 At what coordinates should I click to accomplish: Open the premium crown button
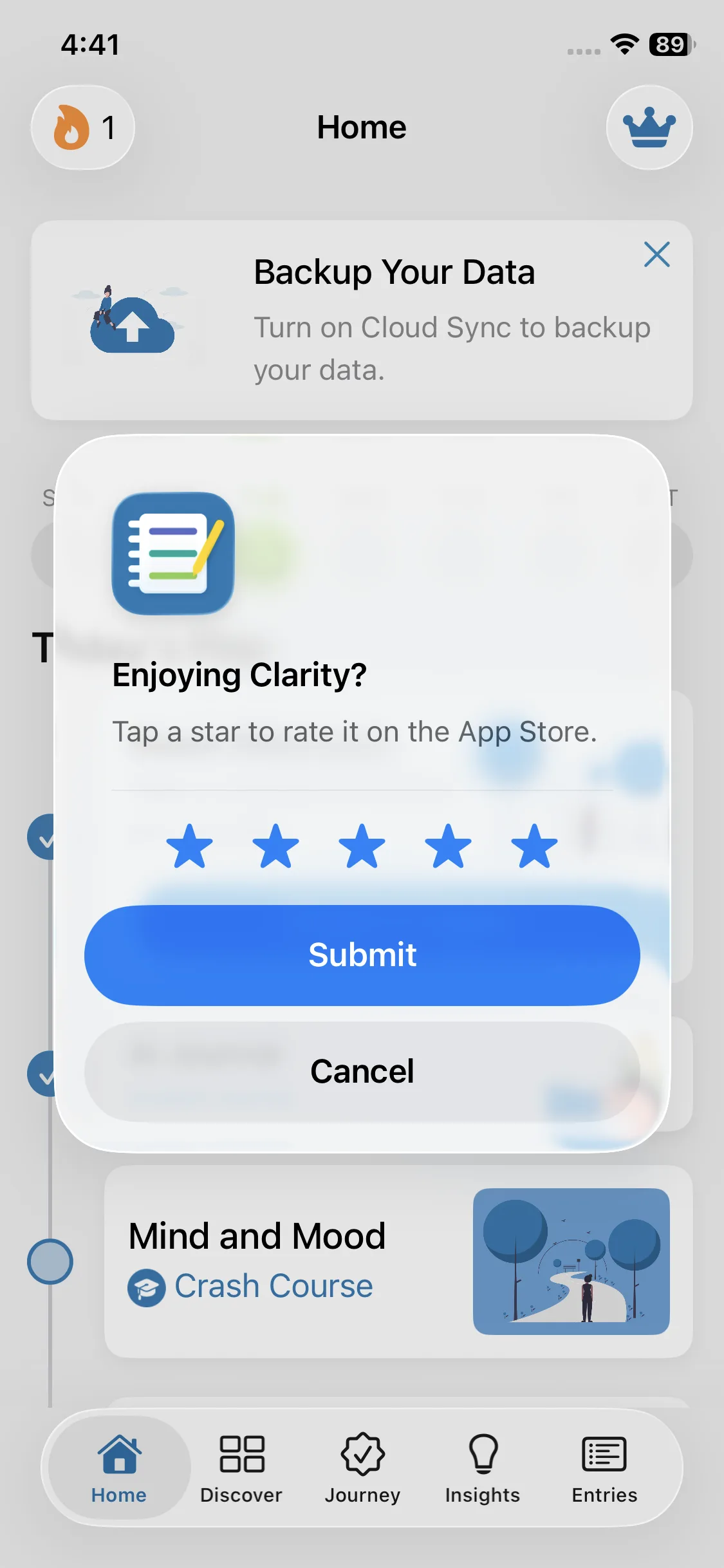tap(649, 127)
